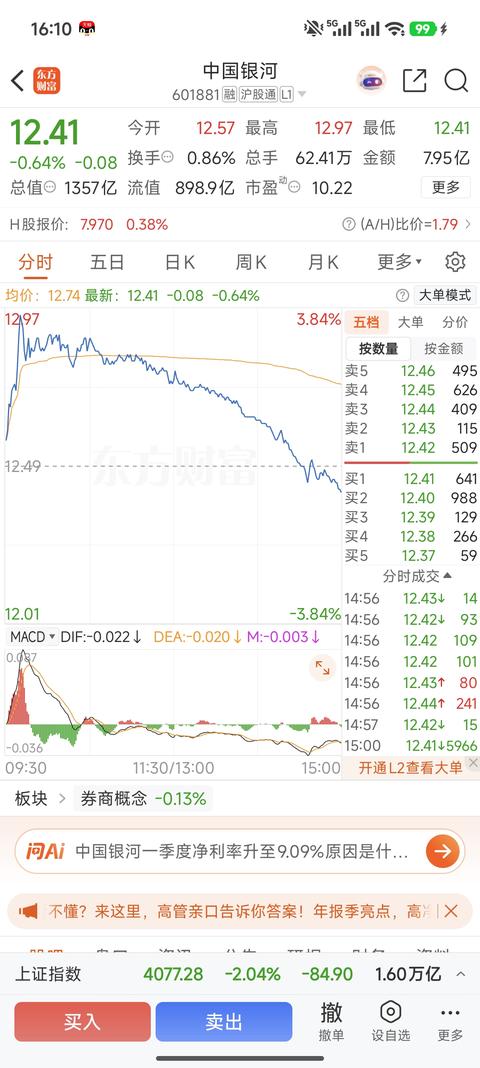Open the 更多 chart period dropdown
The image size is (480, 1068).
click(x=400, y=262)
